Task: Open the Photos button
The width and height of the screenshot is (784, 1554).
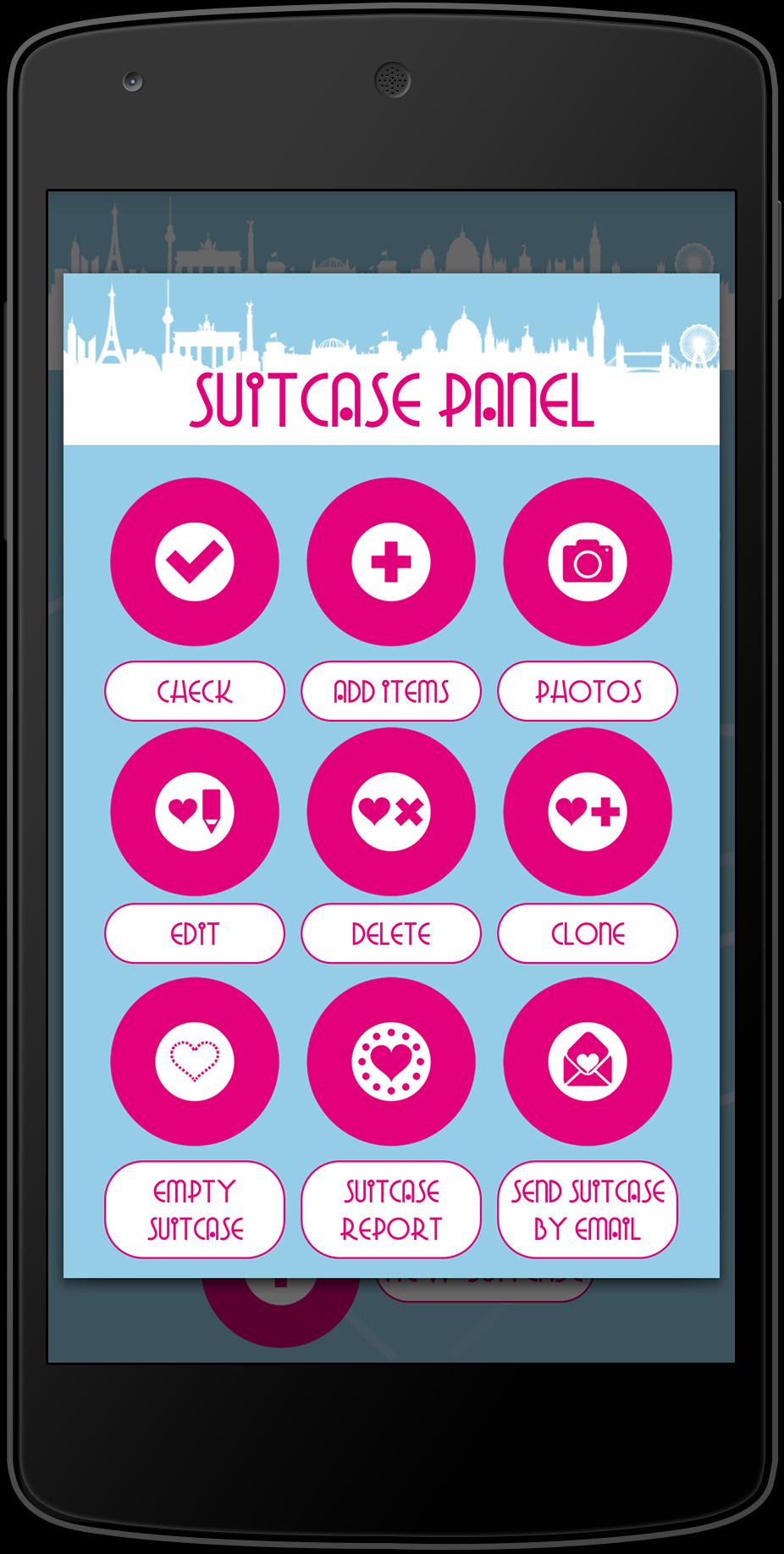Action: pyautogui.click(x=588, y=691)
